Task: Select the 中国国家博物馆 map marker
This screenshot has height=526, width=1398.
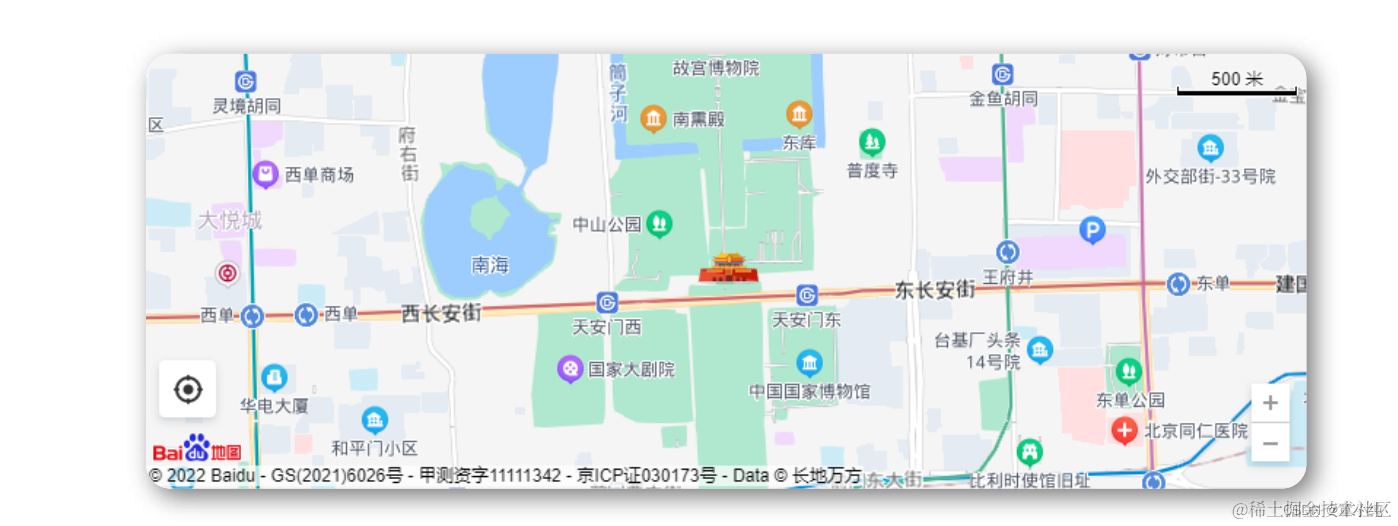Action: click(x=809, y=363)
